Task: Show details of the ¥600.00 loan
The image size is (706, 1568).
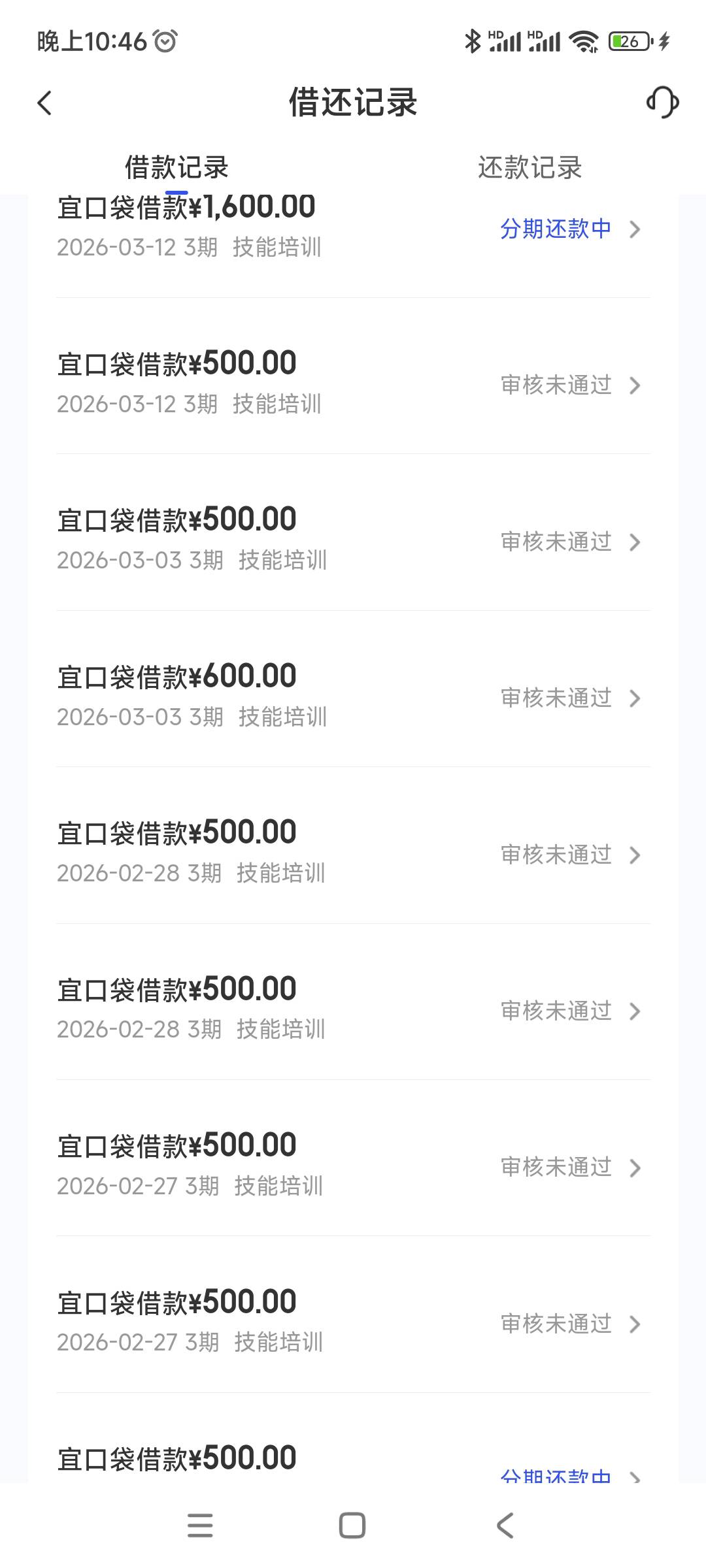Action: pyautogui.click(x=353, y=696)
